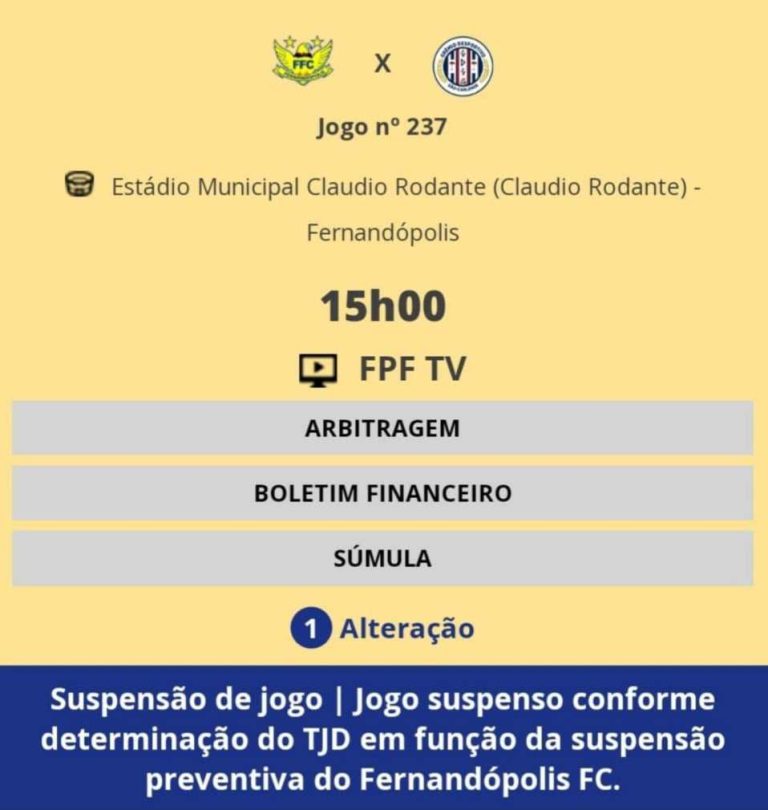Open the ARBITRAGEM section

[383, 428]
